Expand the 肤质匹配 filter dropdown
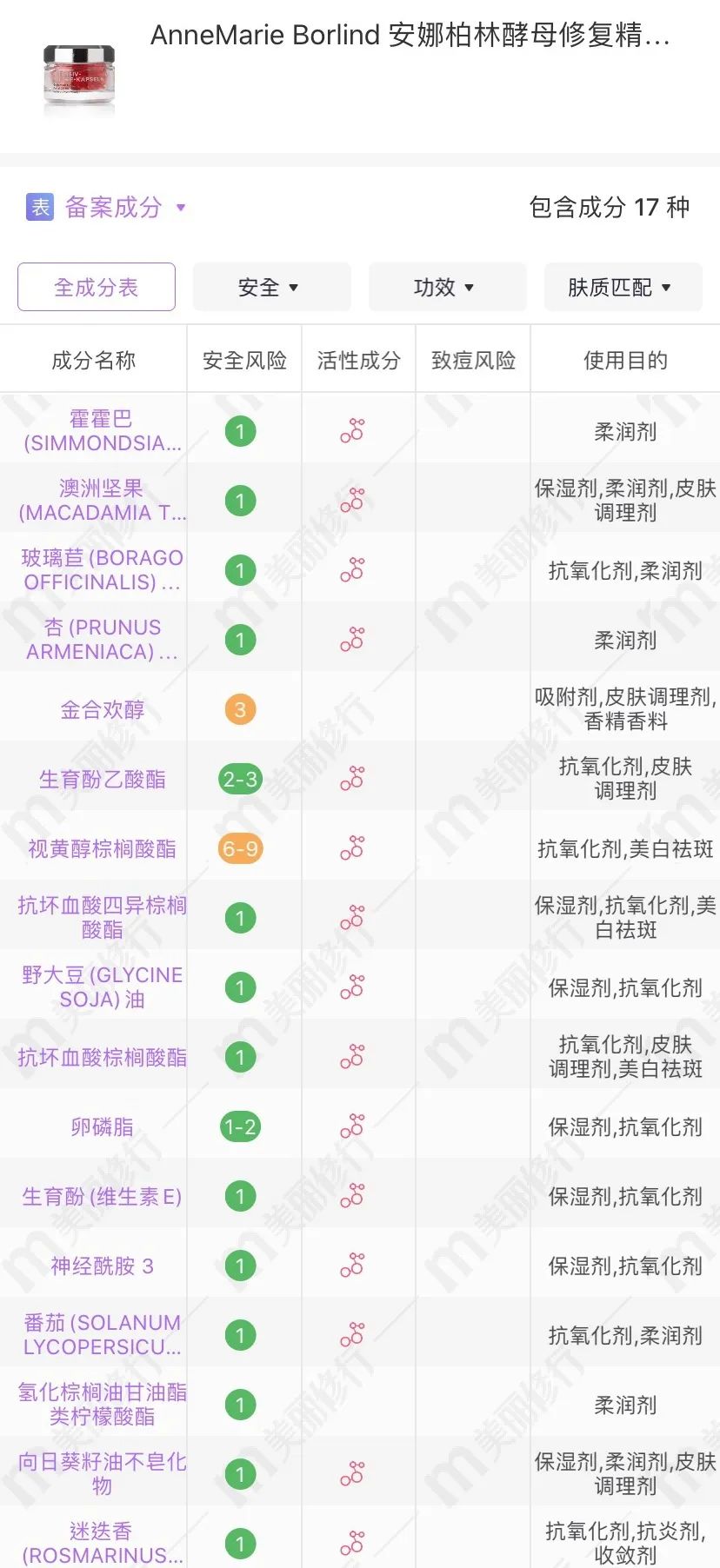 click(x=621, y=288)
